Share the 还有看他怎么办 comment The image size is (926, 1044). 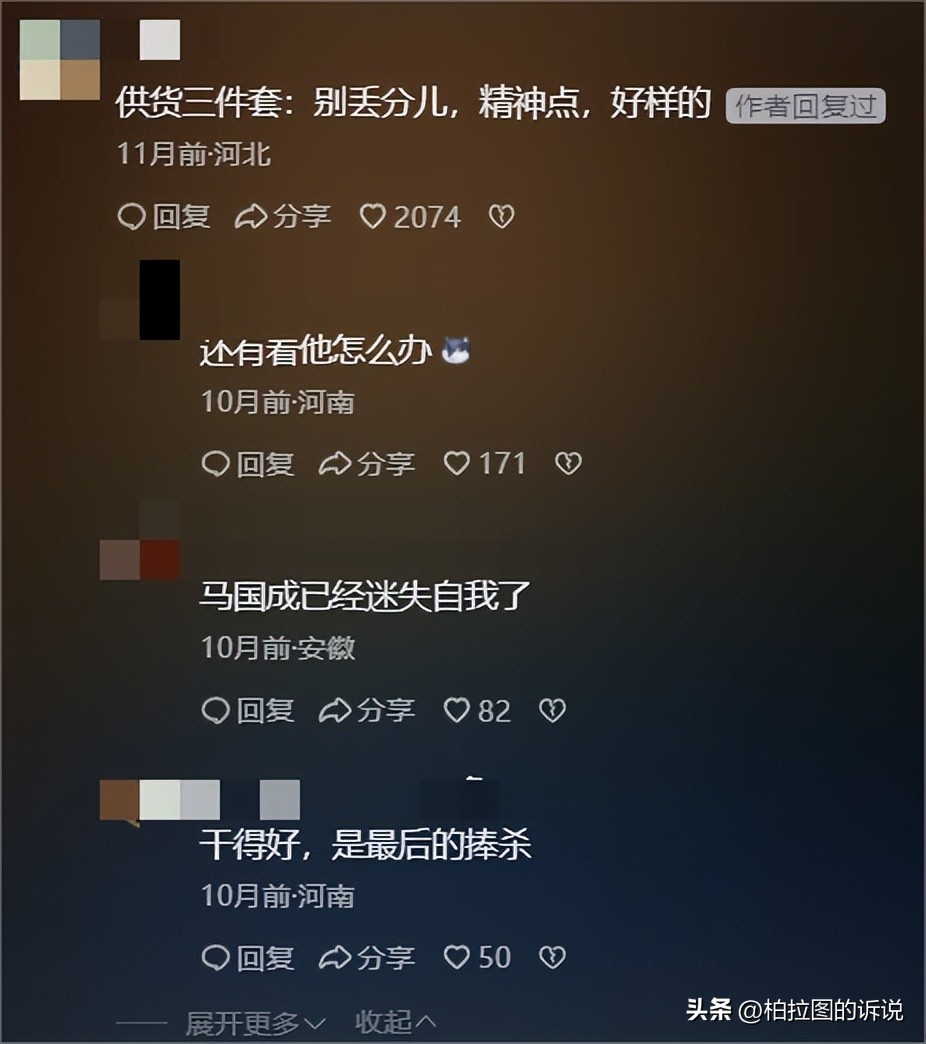366,464
